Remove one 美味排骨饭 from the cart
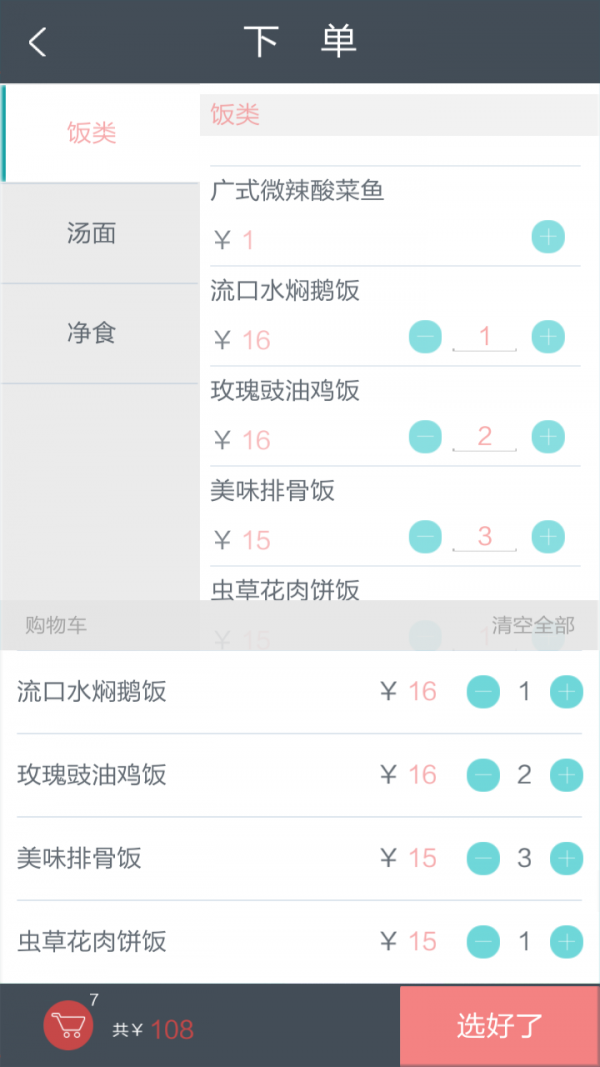Screen dimensions: 600x1067 click(x=483, y=858)
